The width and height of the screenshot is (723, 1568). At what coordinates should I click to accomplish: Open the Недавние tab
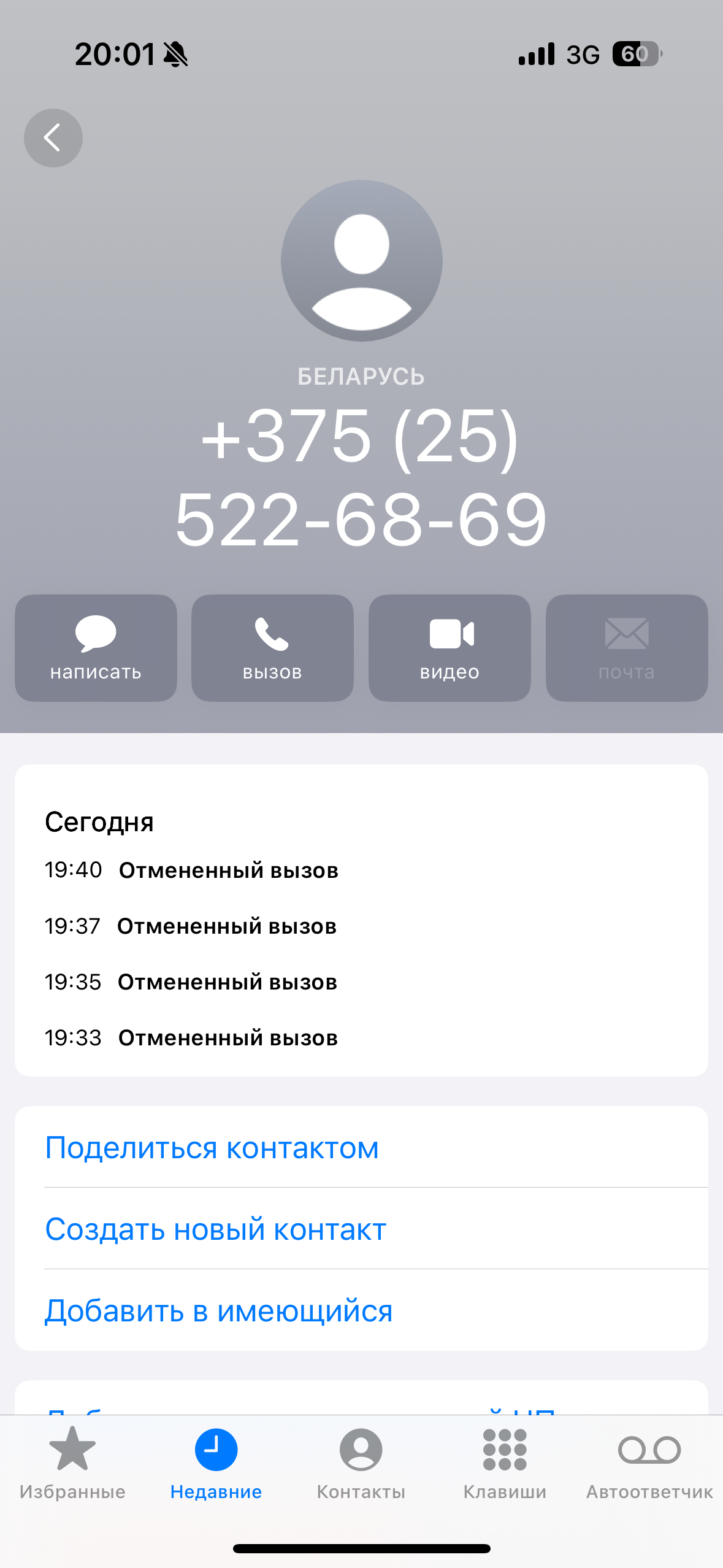tap(216, 1463)
